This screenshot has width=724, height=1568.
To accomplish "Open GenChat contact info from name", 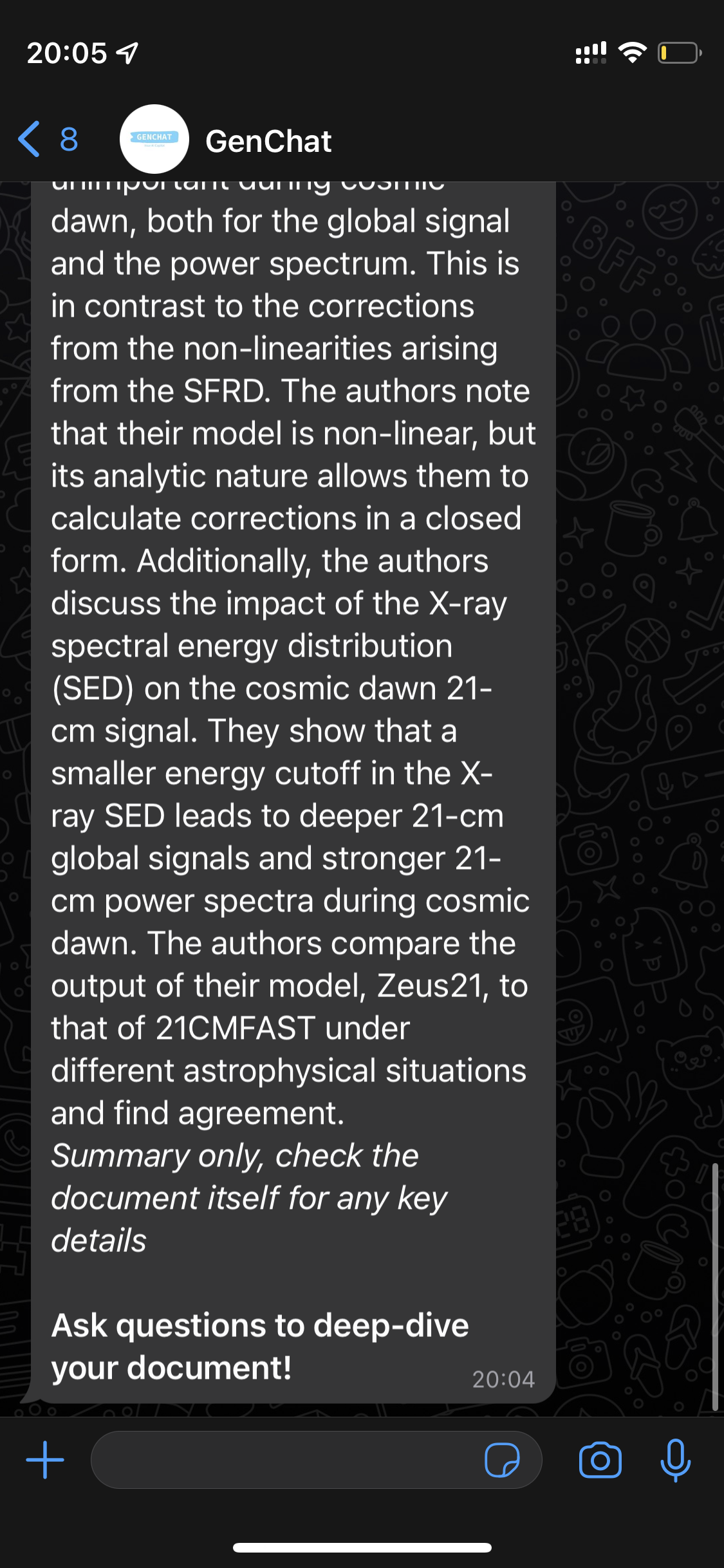I will (x=268, y=141).
